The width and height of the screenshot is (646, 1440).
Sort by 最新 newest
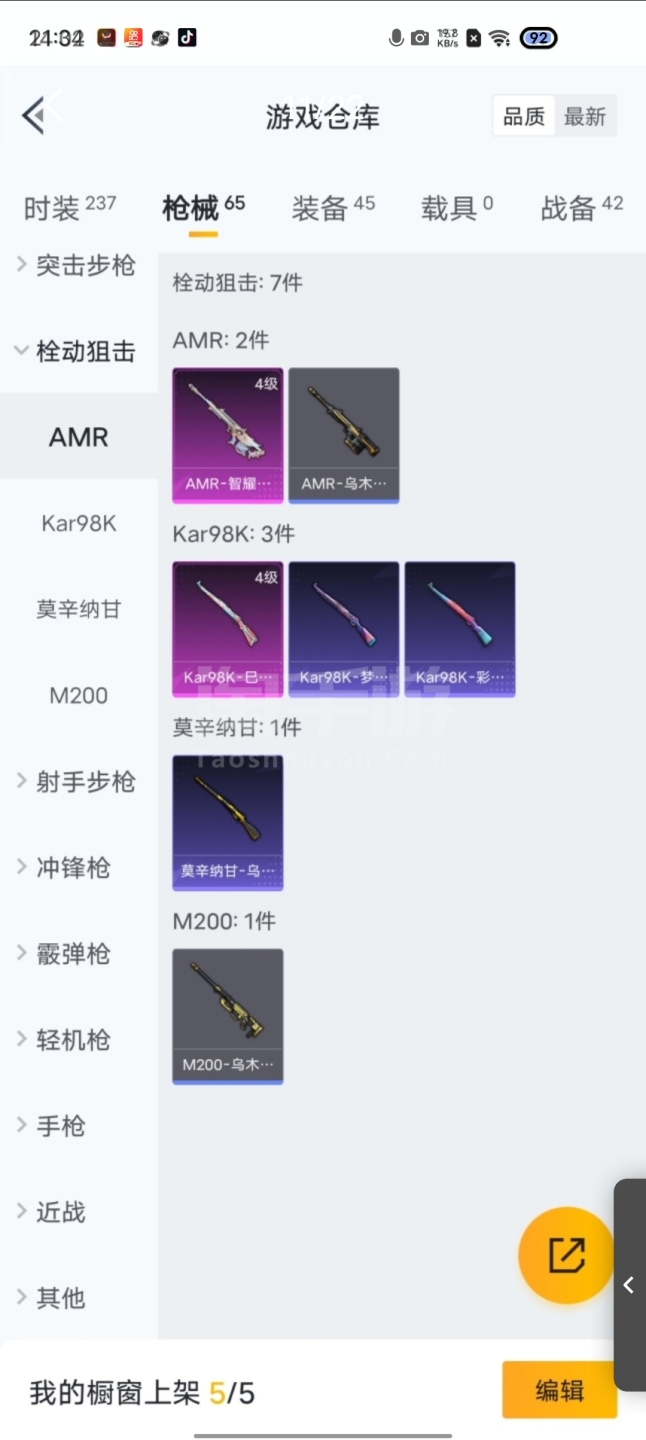[x=585, y=117]
